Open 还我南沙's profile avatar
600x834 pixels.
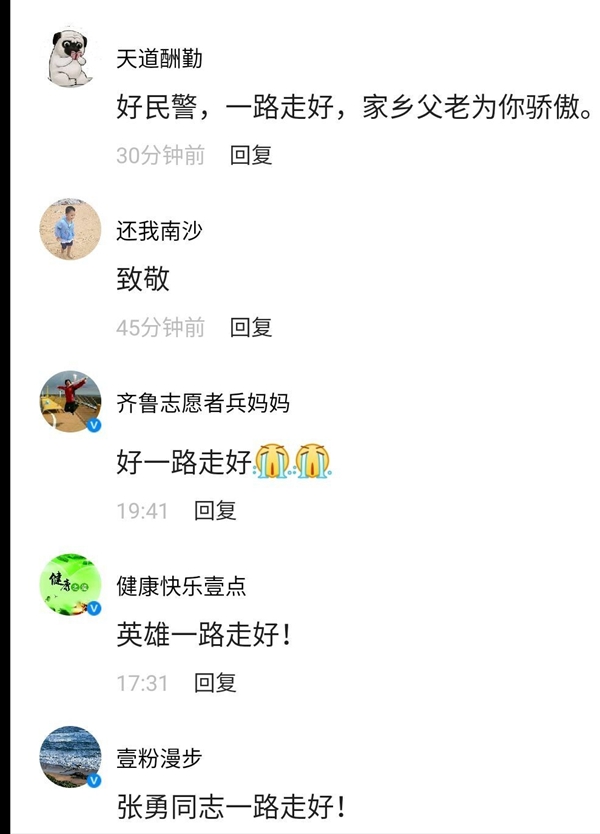pos(70,229)
